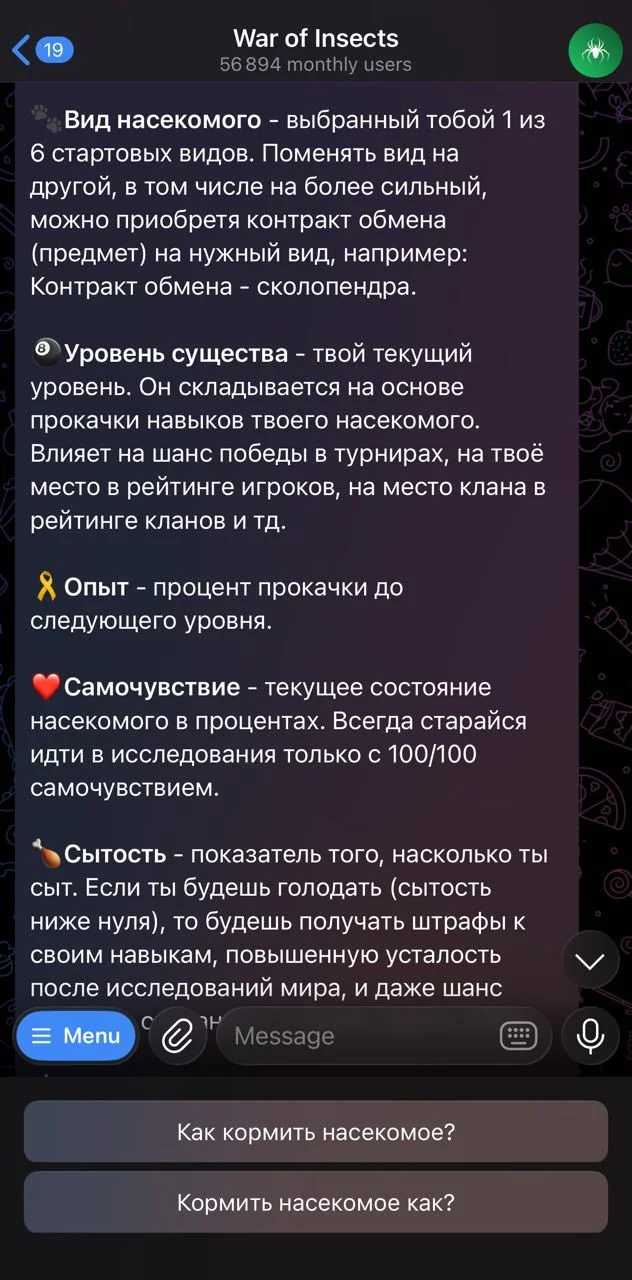Choose 'Кормить насекомое как?' reply button
This screenshot has width=632, height=1280.
(x=316, y=1202)
